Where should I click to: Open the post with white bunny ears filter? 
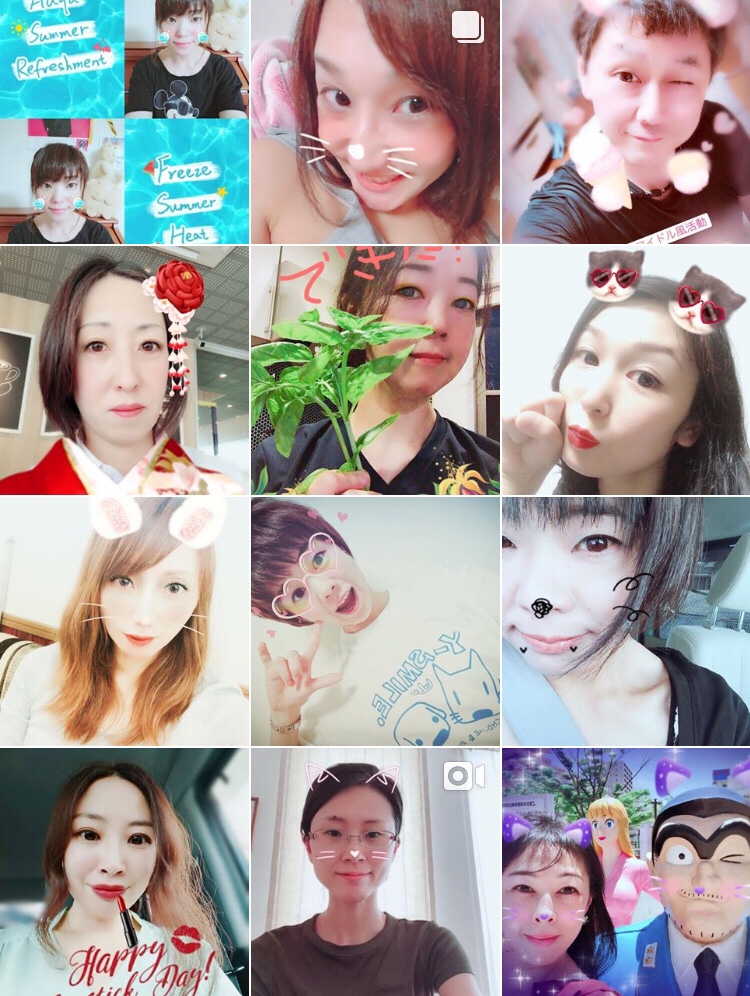pyautogui.click(x=124, y=621)
